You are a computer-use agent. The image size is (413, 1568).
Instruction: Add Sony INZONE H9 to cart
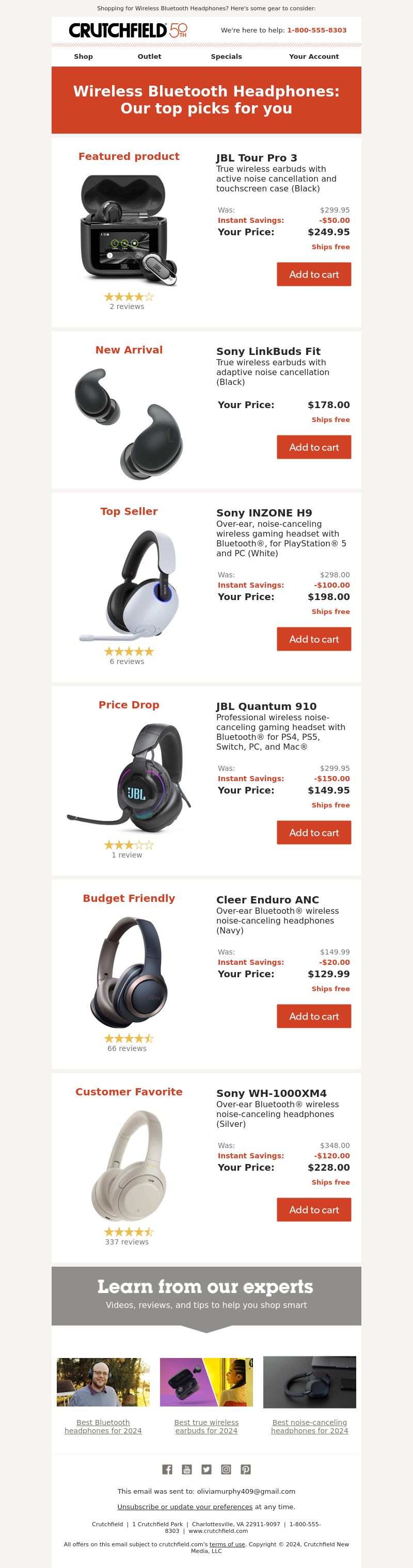[x=314, y=639]
